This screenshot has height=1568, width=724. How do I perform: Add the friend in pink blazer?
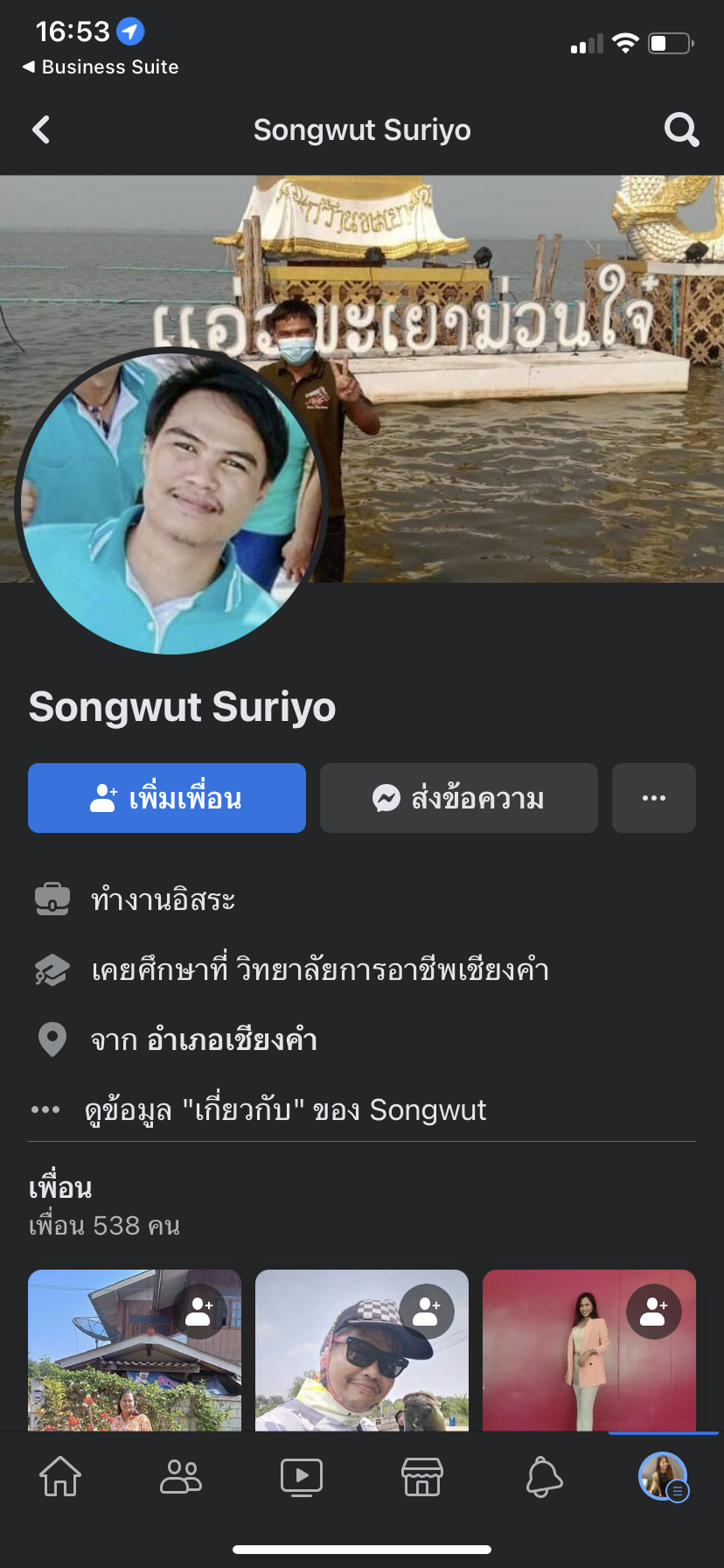(x=654, y=1311)
